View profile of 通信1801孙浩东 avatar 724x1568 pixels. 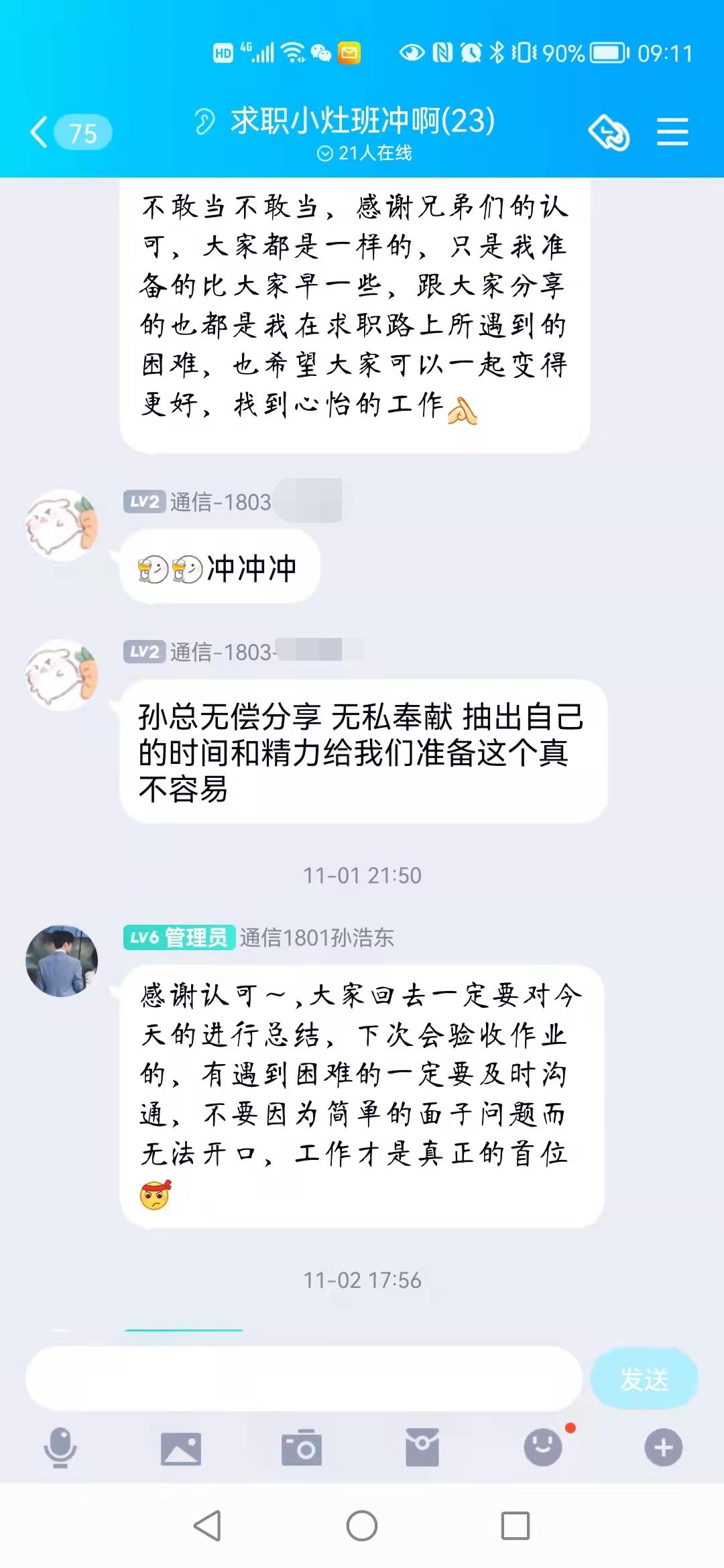(x=62, y=961)
